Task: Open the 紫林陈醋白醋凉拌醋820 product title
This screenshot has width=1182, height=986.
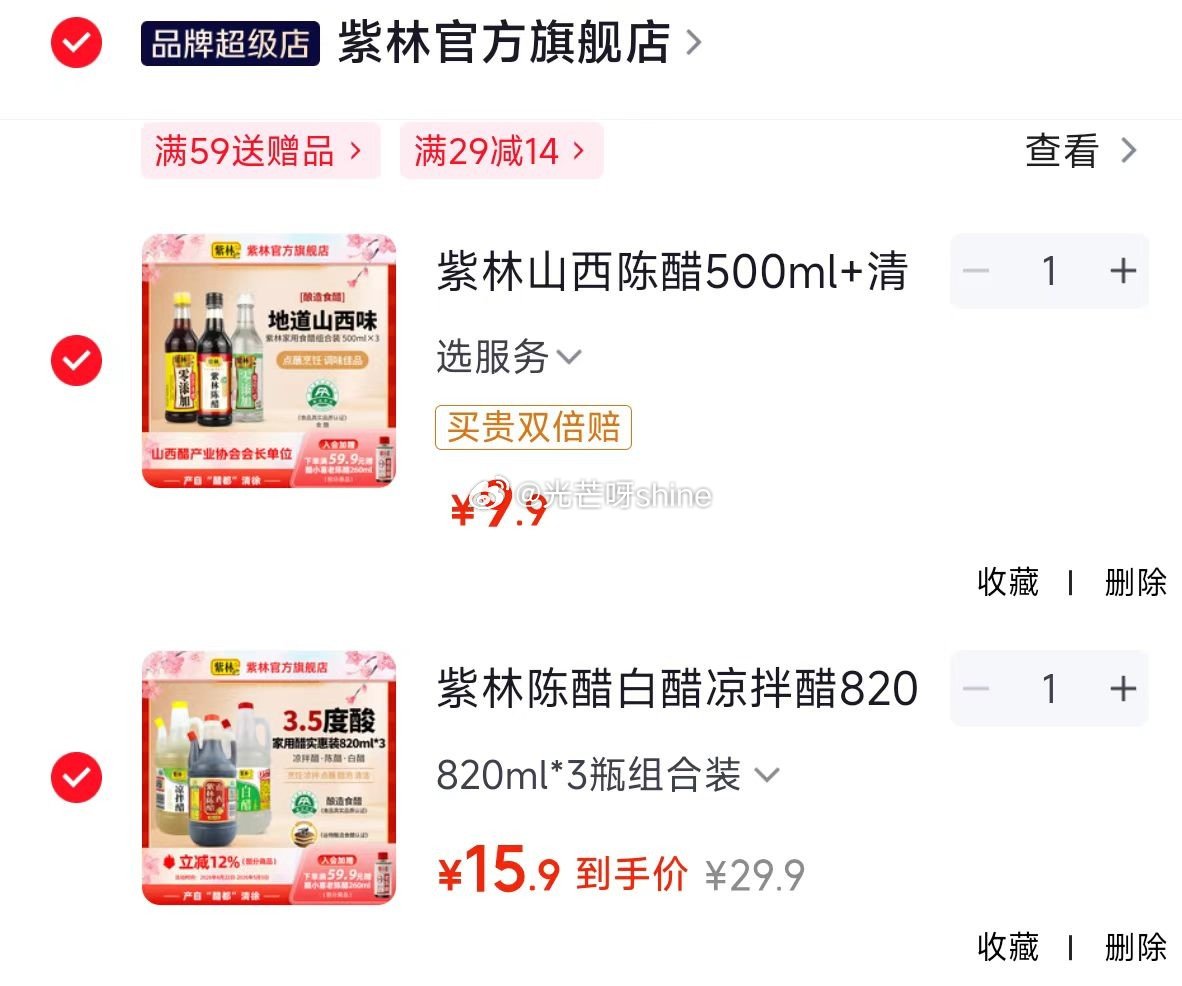Action: [x=677, y=689]
